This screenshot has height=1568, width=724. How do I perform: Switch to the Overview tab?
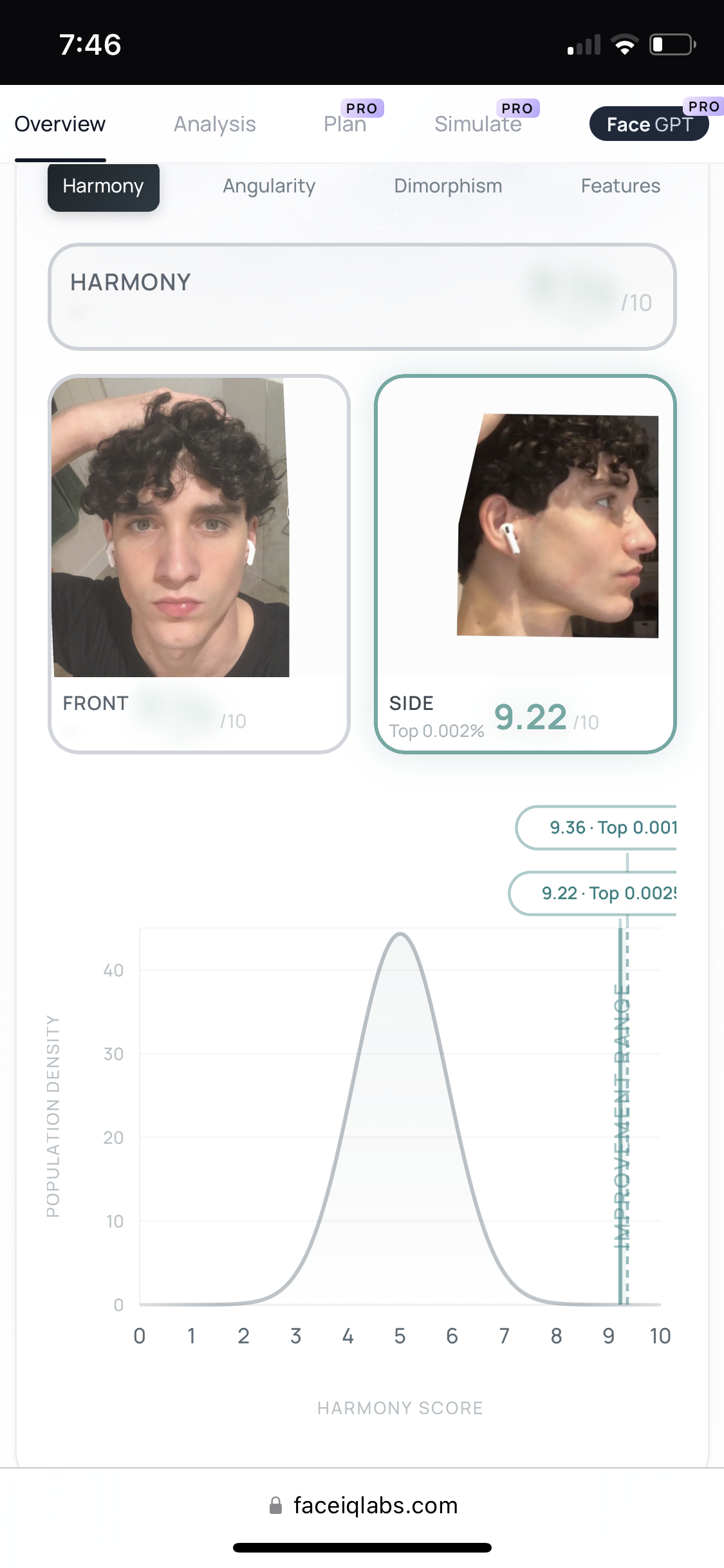(x=60, y=124)
